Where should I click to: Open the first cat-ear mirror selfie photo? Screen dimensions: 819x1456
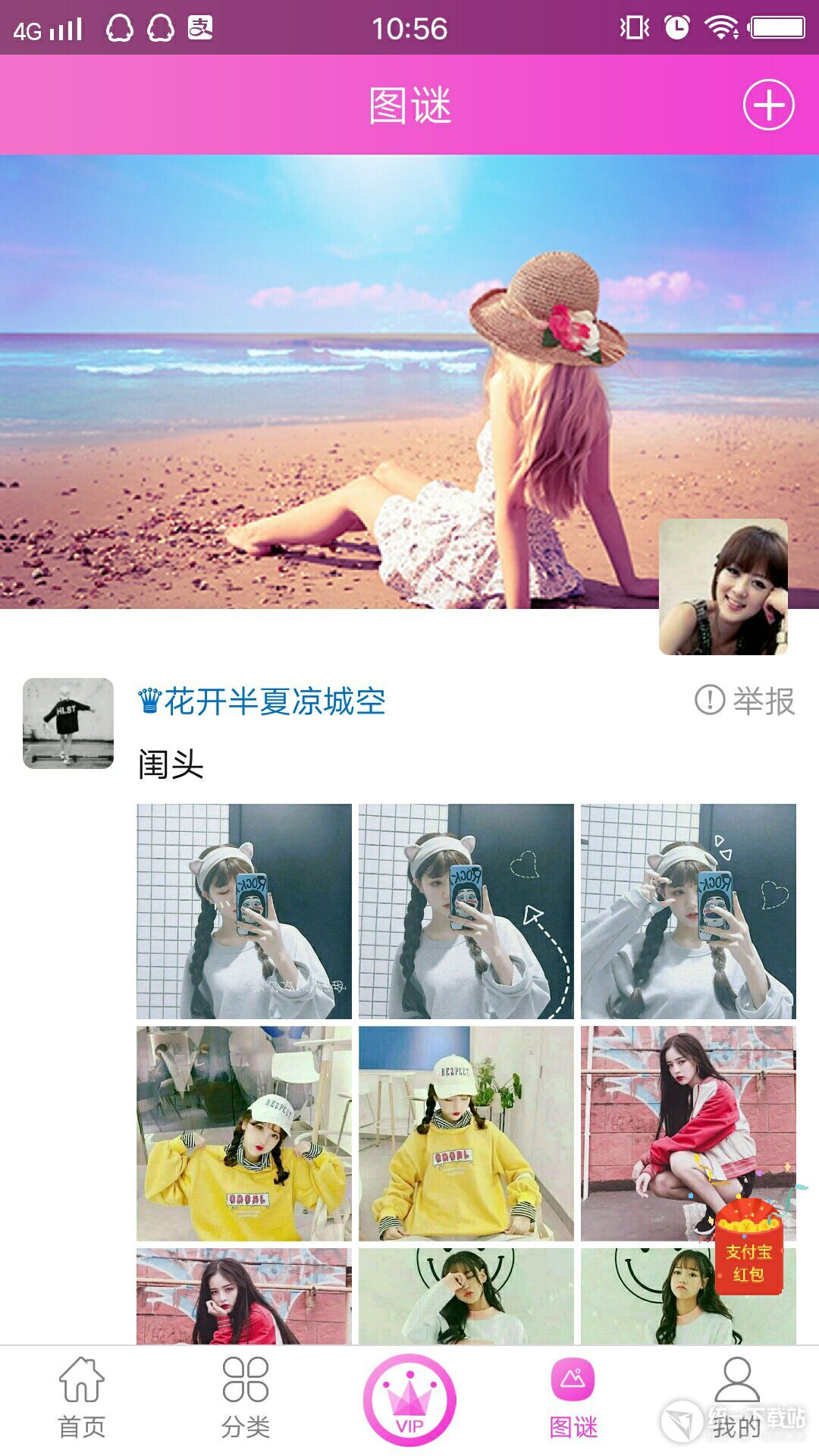click(243, 911)
